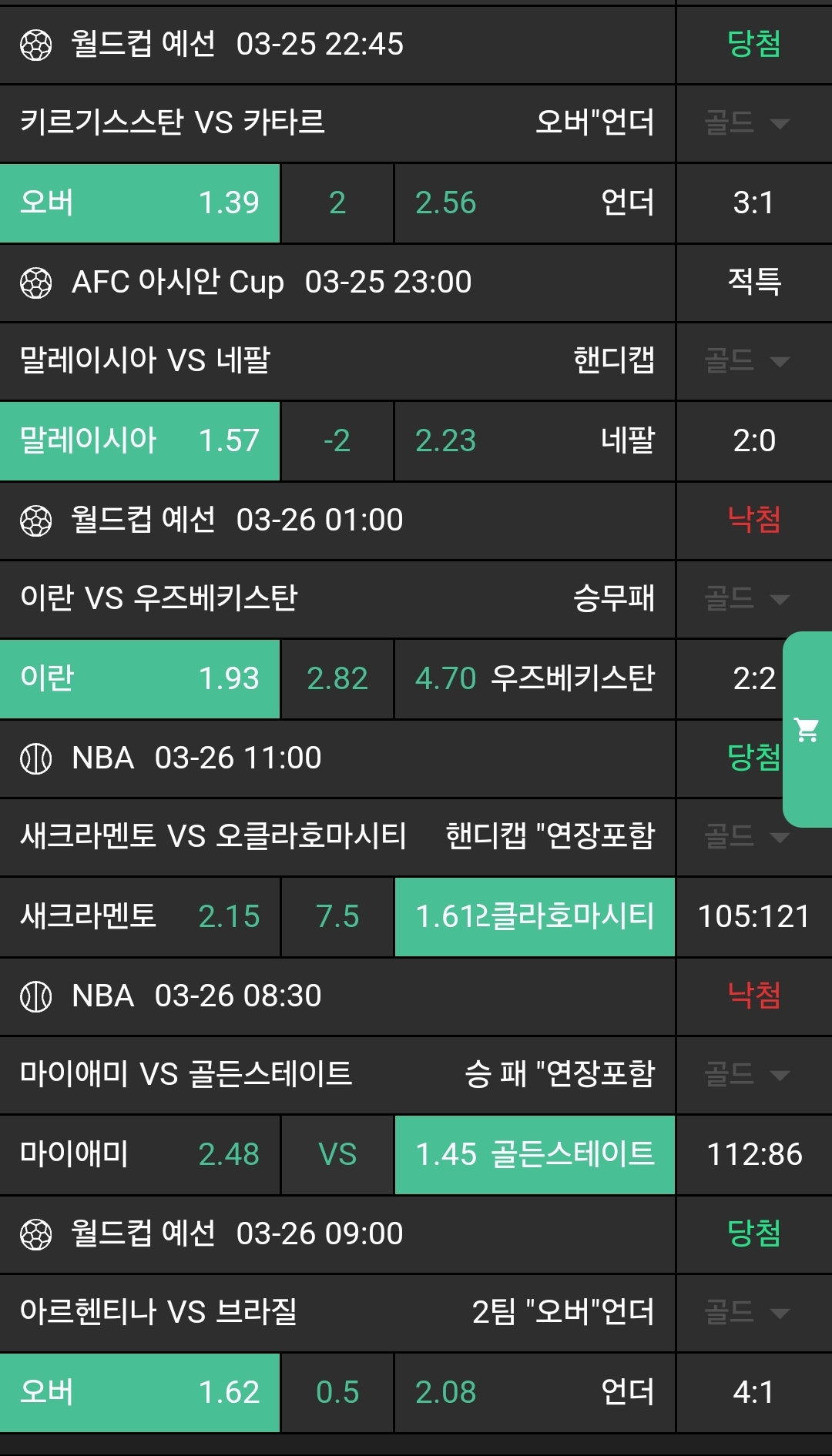Select 오버 1.62 for 아르헨티나 VS 브라질
832x1456 pixels.
click(139, 1393)
